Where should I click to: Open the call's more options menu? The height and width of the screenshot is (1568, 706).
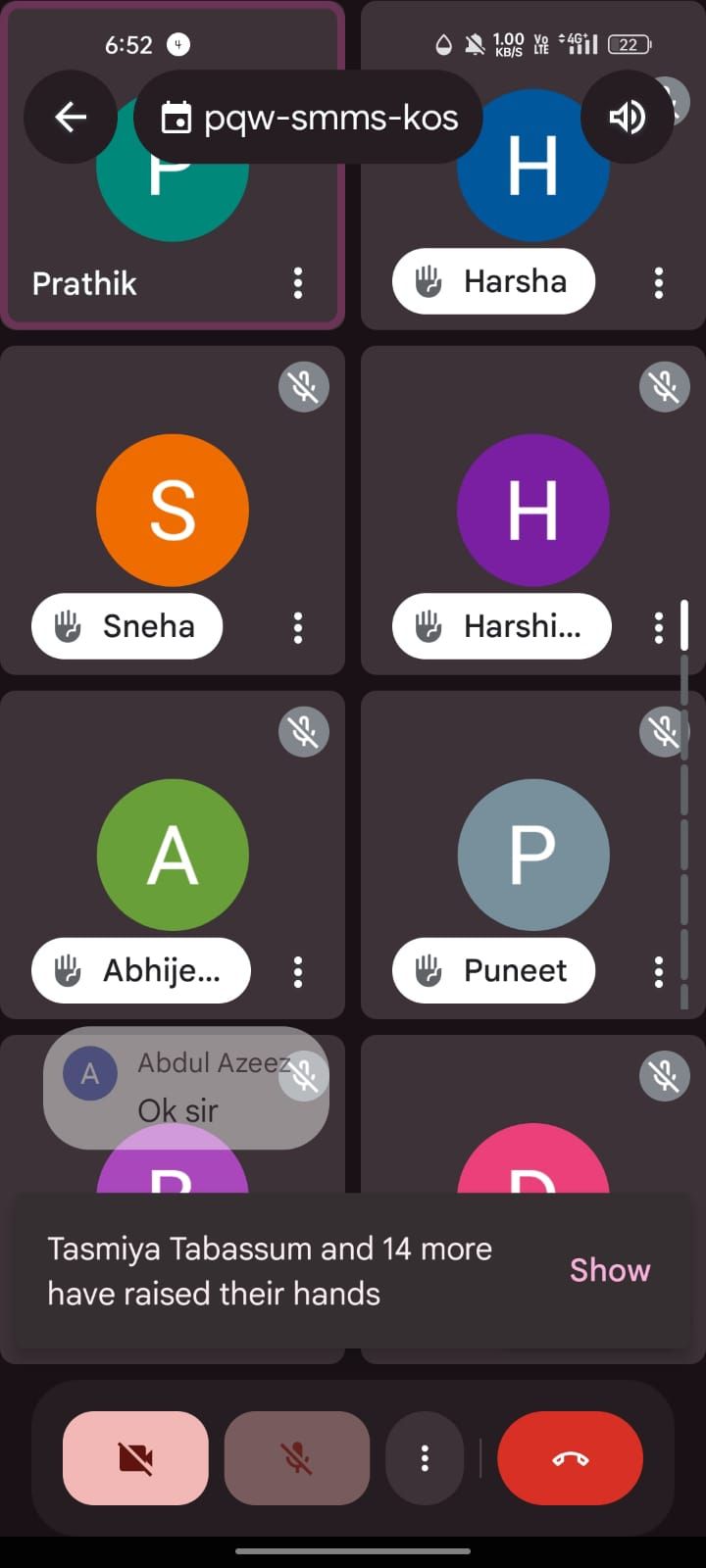point(425,1458)
